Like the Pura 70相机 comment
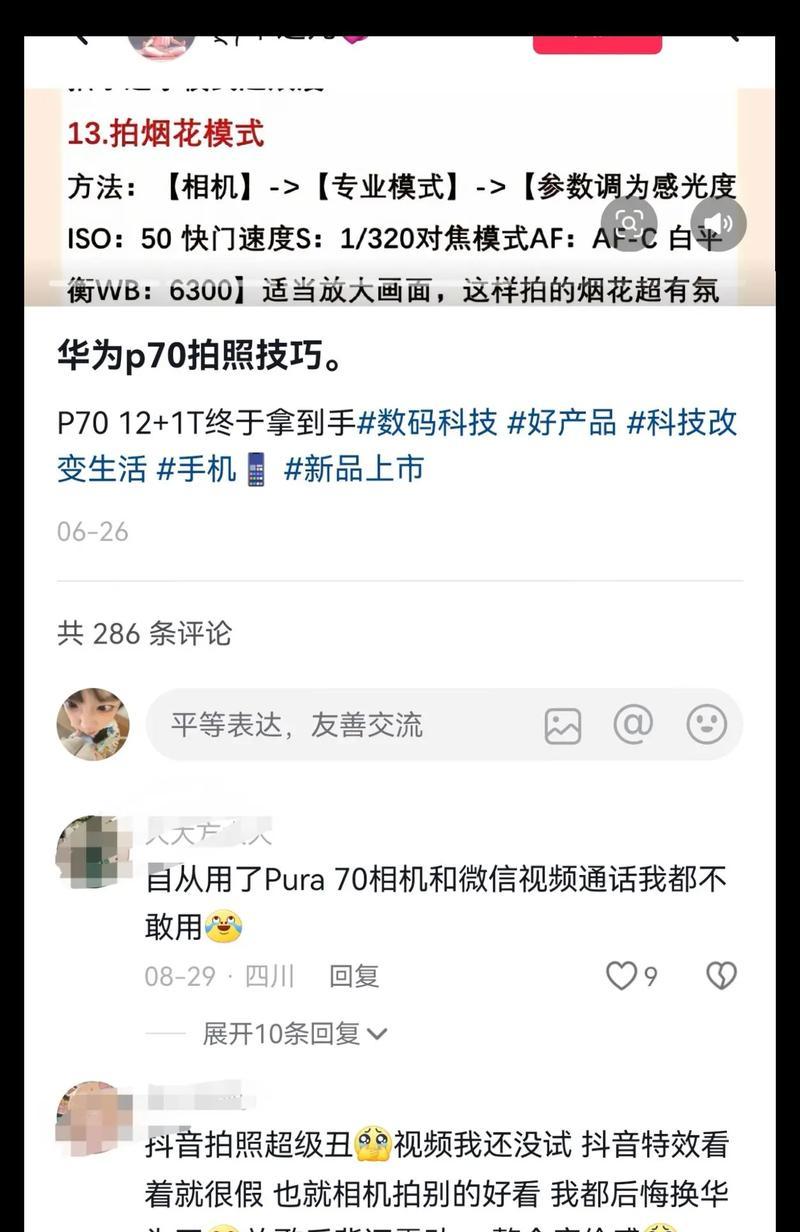Viewport: 800px width, 1232px height. (x=622, y=976)
